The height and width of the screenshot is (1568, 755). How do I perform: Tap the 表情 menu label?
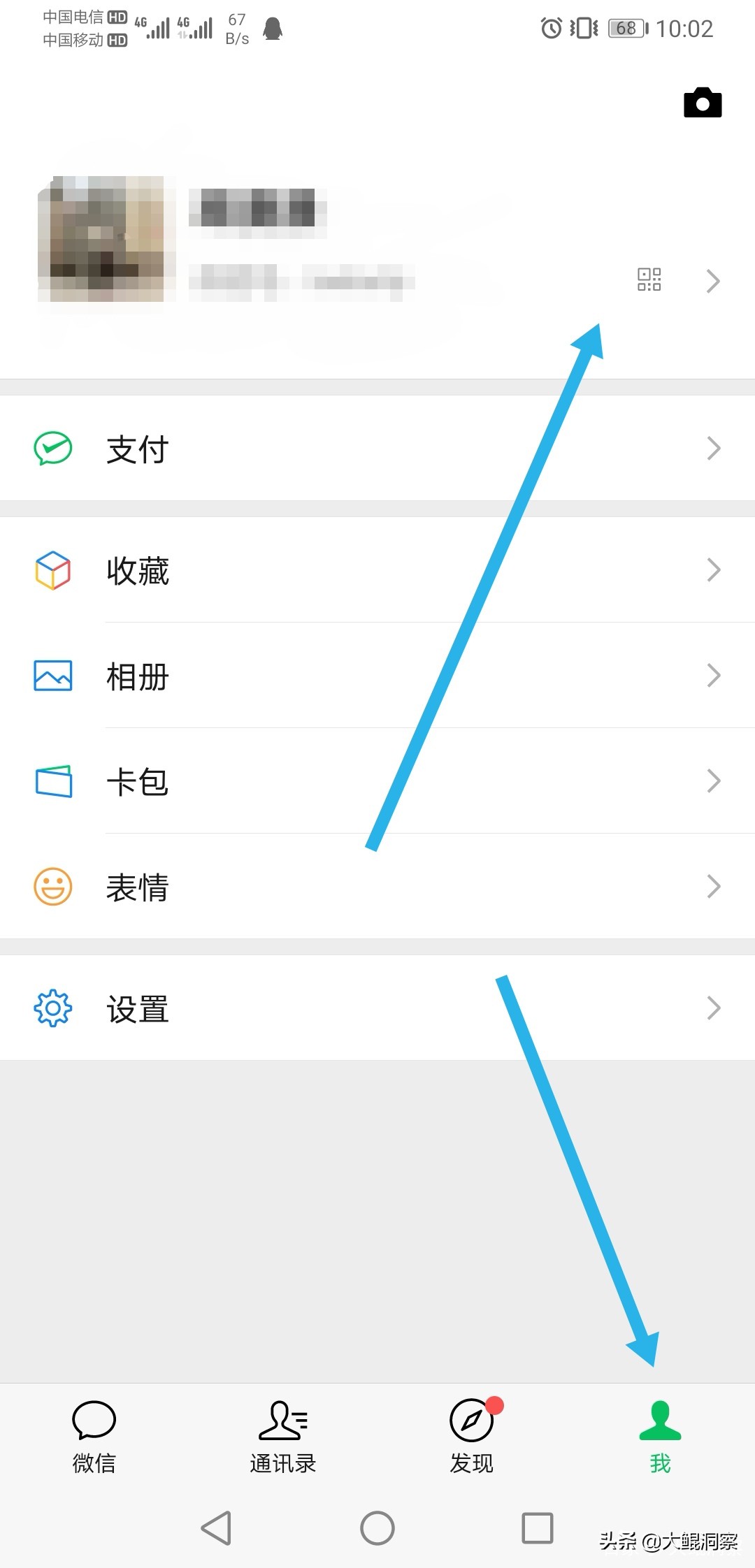tap(137, 886)
